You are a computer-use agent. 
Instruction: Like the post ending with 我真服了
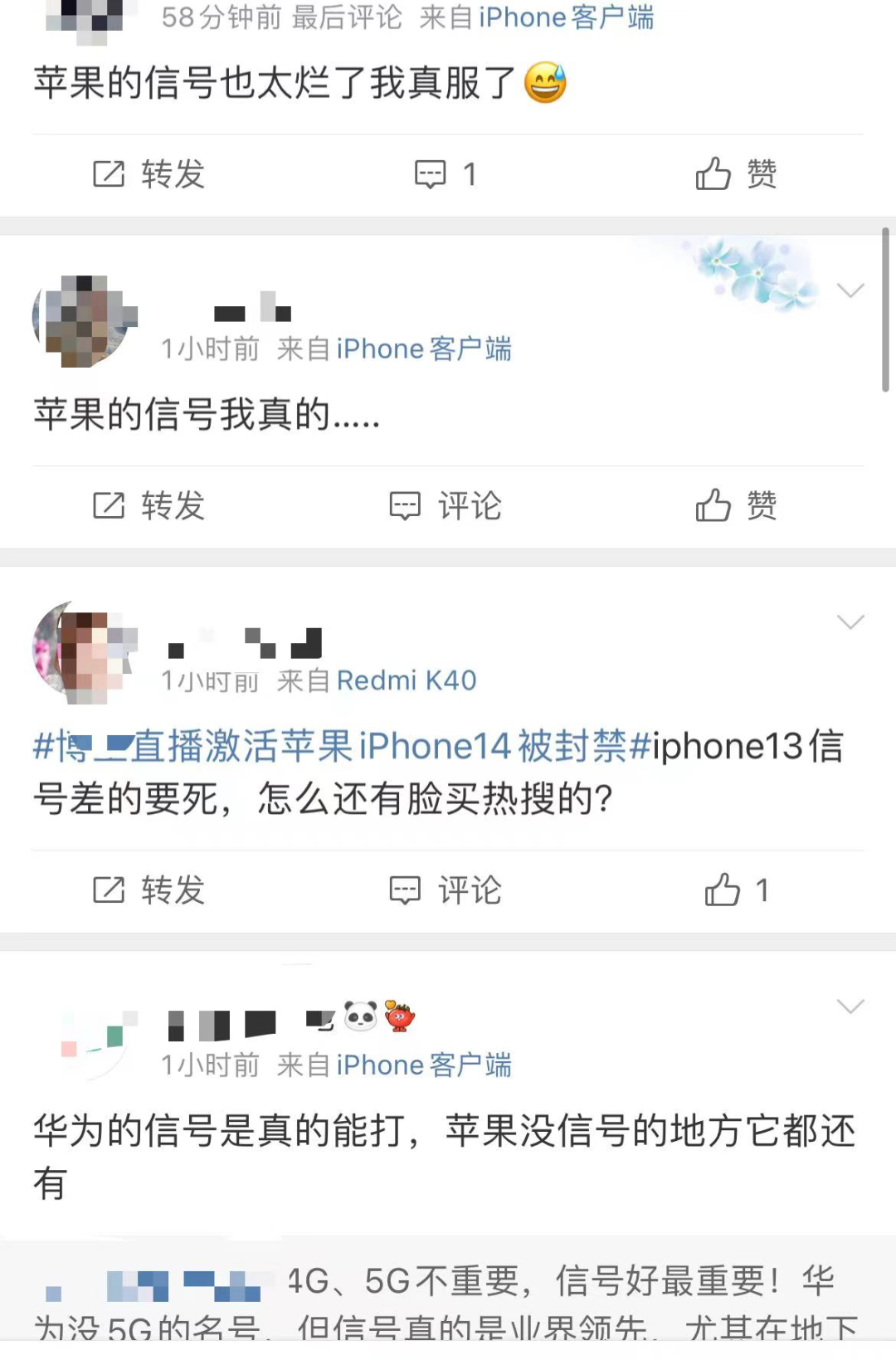pos(736,174)
